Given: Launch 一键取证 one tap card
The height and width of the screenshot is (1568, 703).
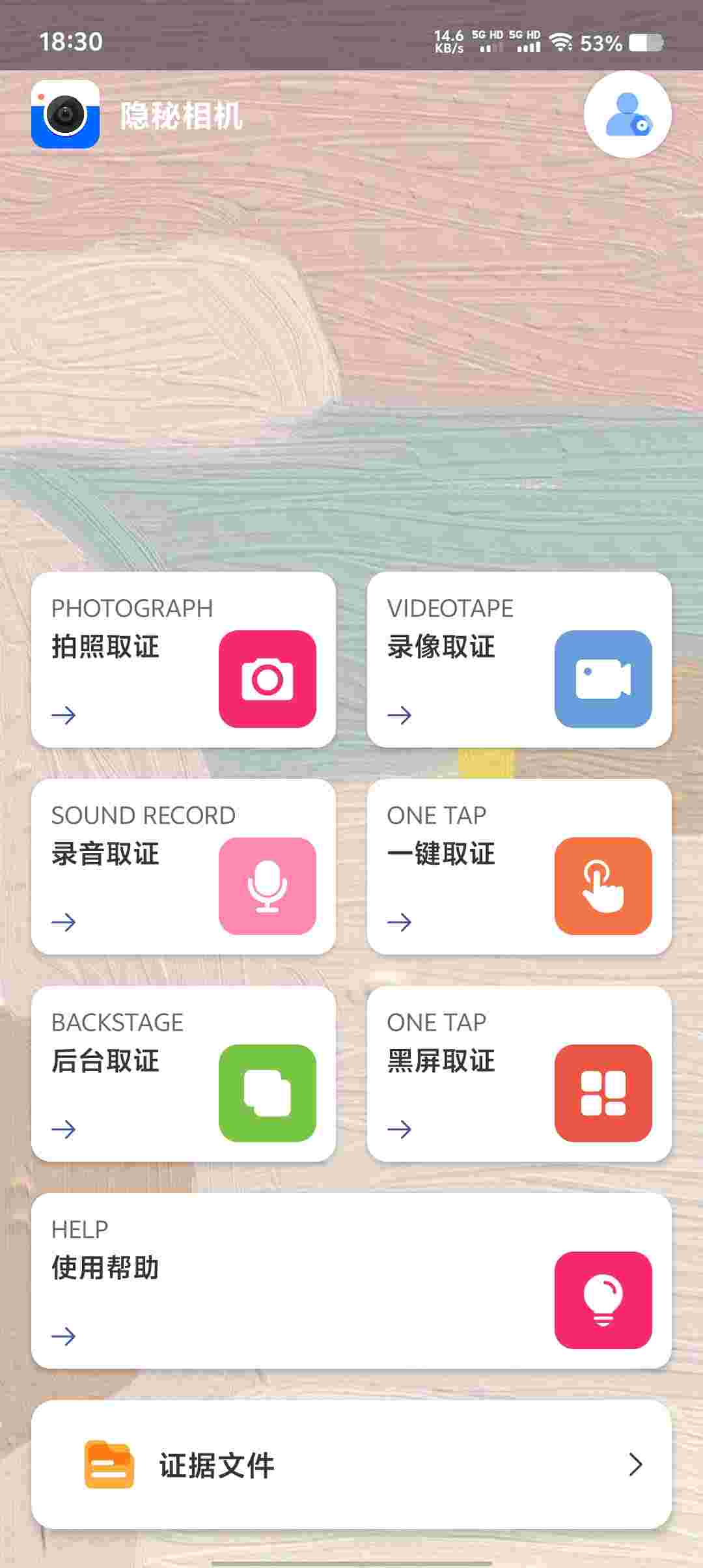Looking at the screenshot, I should (519, 866).
